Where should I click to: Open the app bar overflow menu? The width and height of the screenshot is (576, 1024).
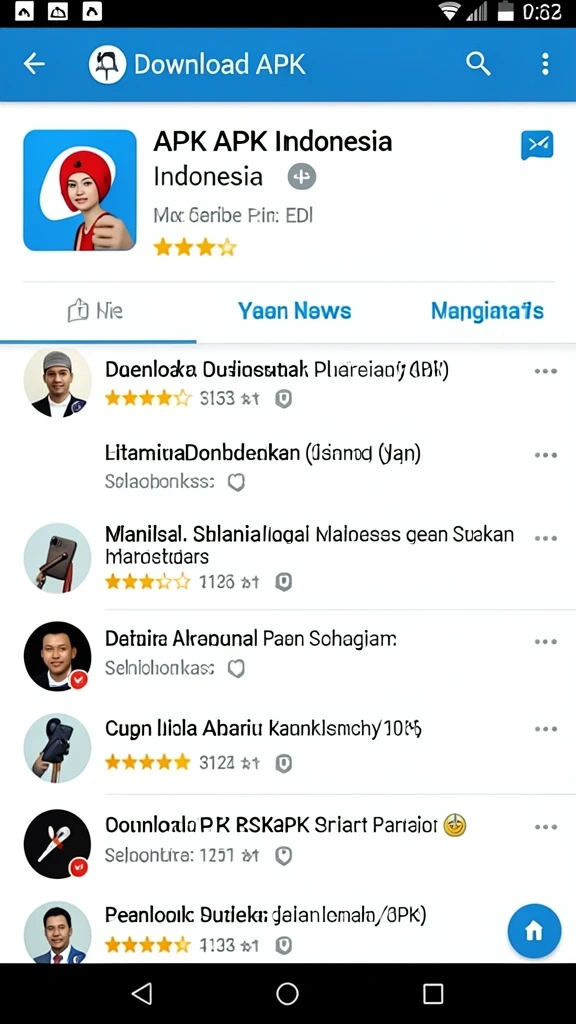[x=545, y=64]
